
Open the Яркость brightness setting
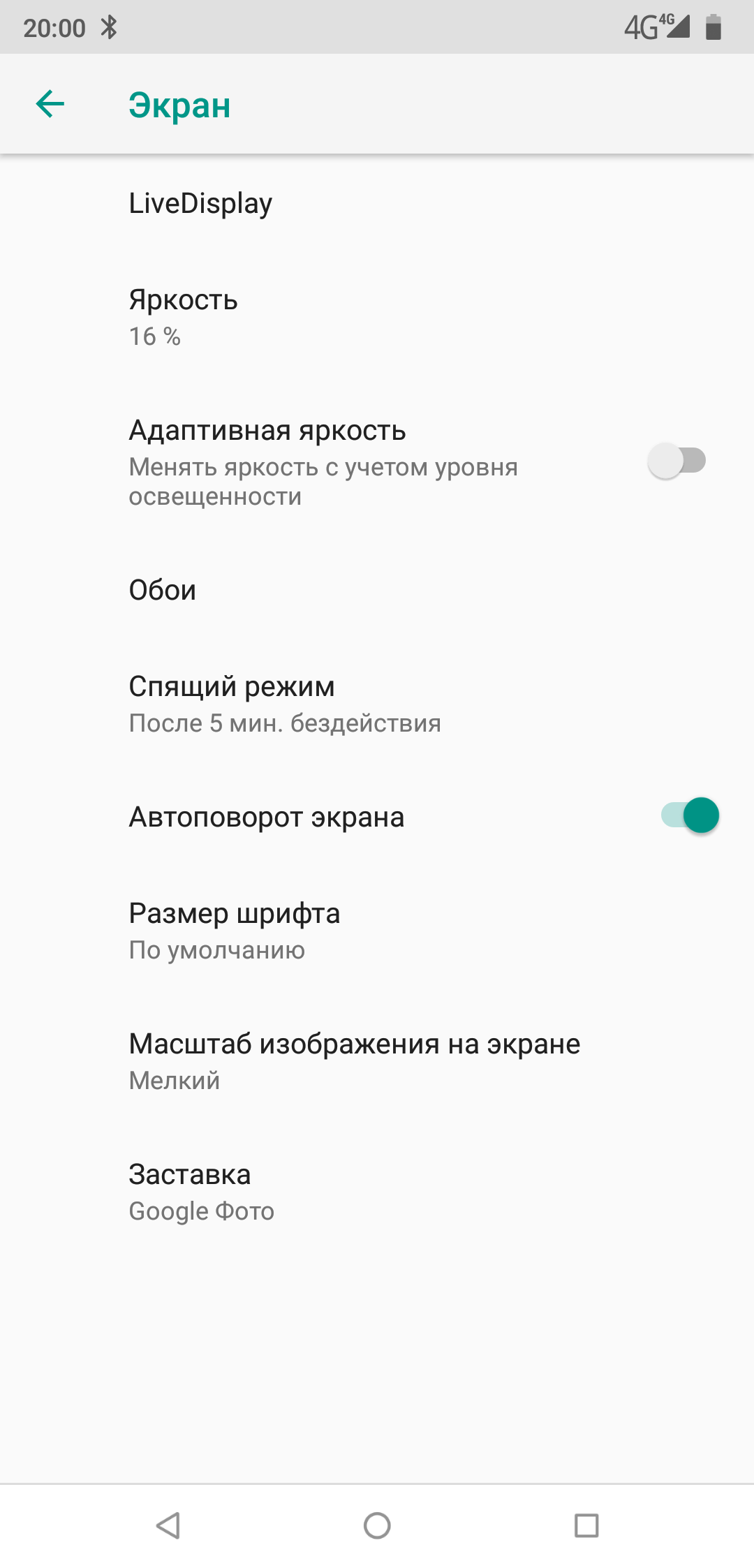point(377,317)
